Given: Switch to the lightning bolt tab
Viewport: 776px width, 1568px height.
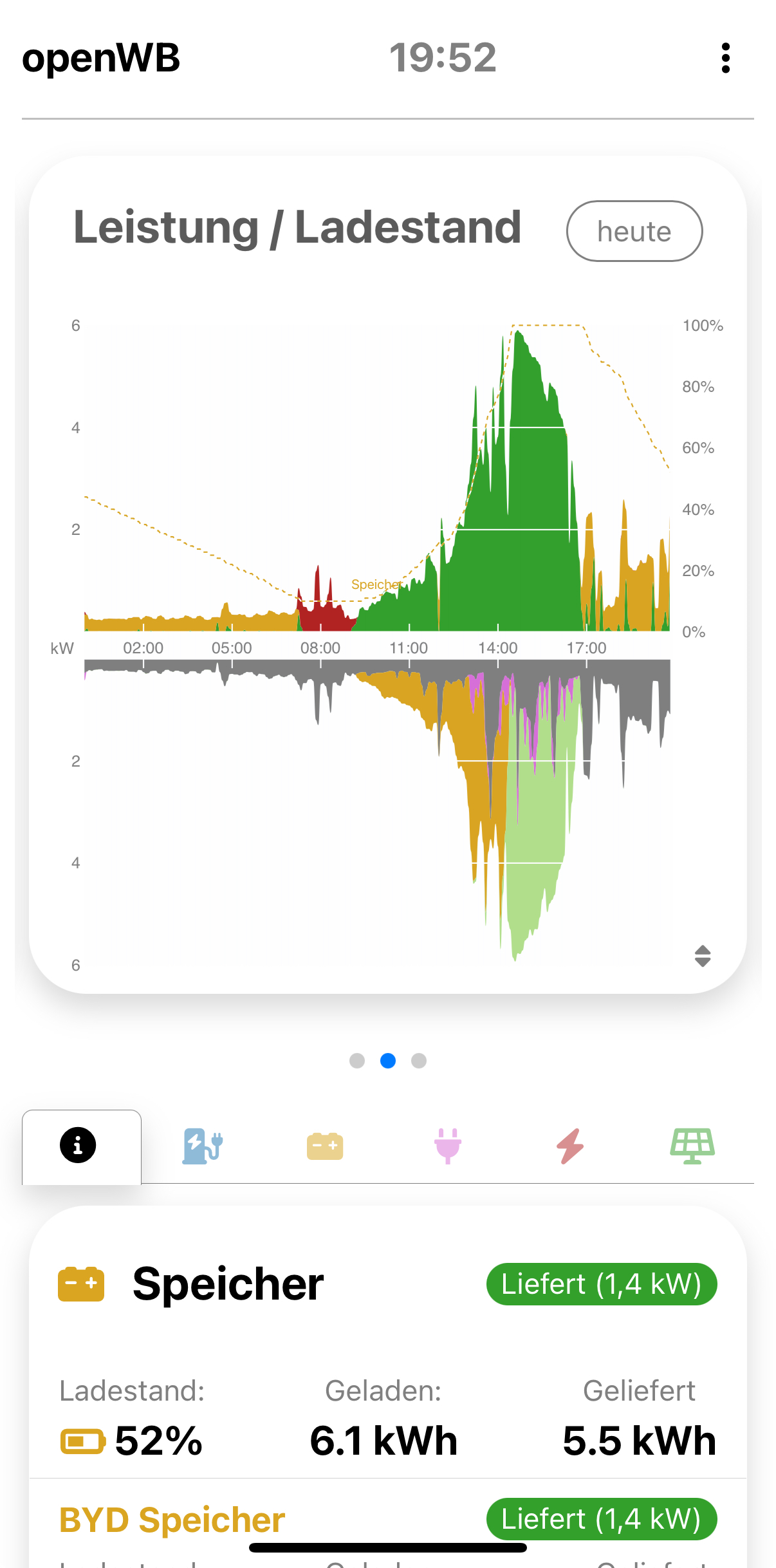Looking at the screenshot, I should (x=570, y=1146).
